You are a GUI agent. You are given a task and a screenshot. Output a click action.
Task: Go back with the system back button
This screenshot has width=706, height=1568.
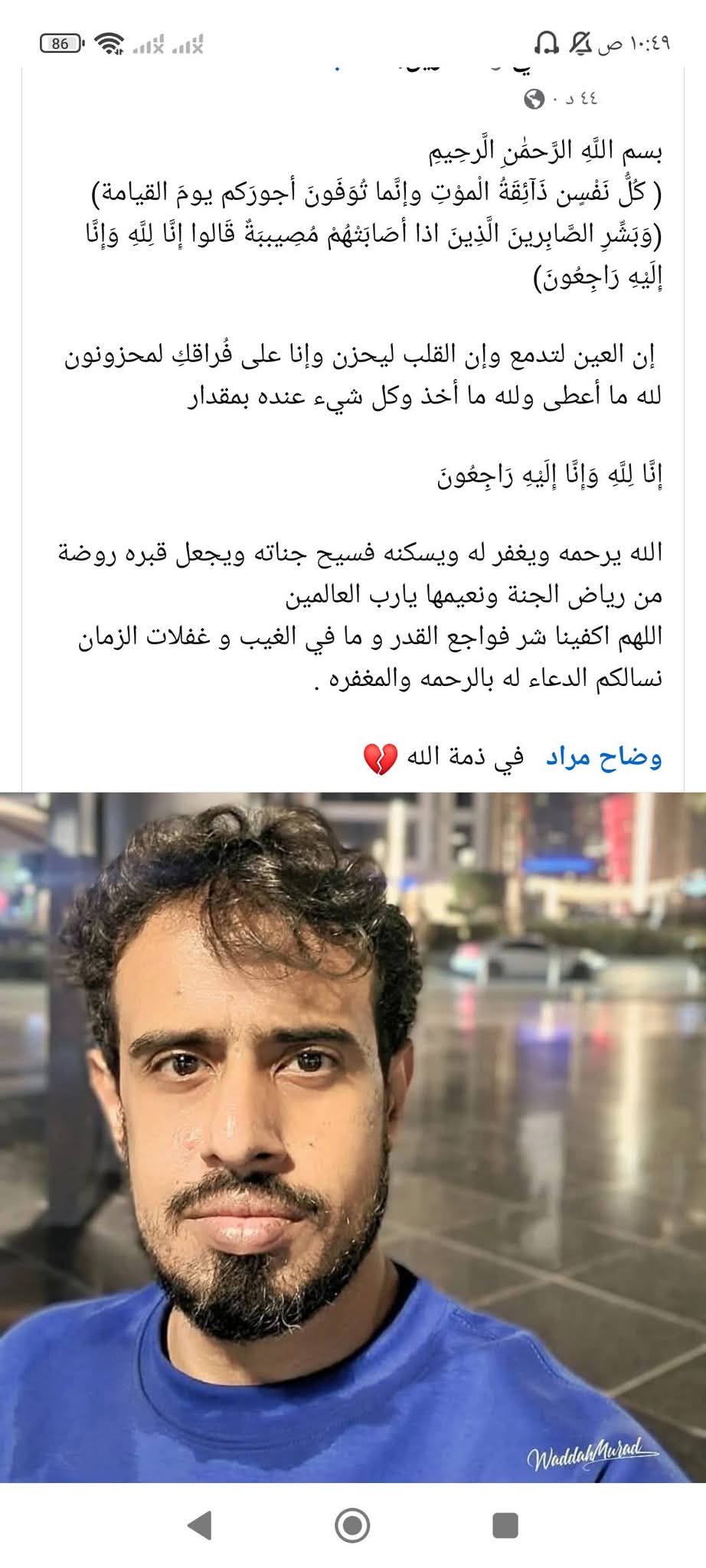tap(200, 1525)
